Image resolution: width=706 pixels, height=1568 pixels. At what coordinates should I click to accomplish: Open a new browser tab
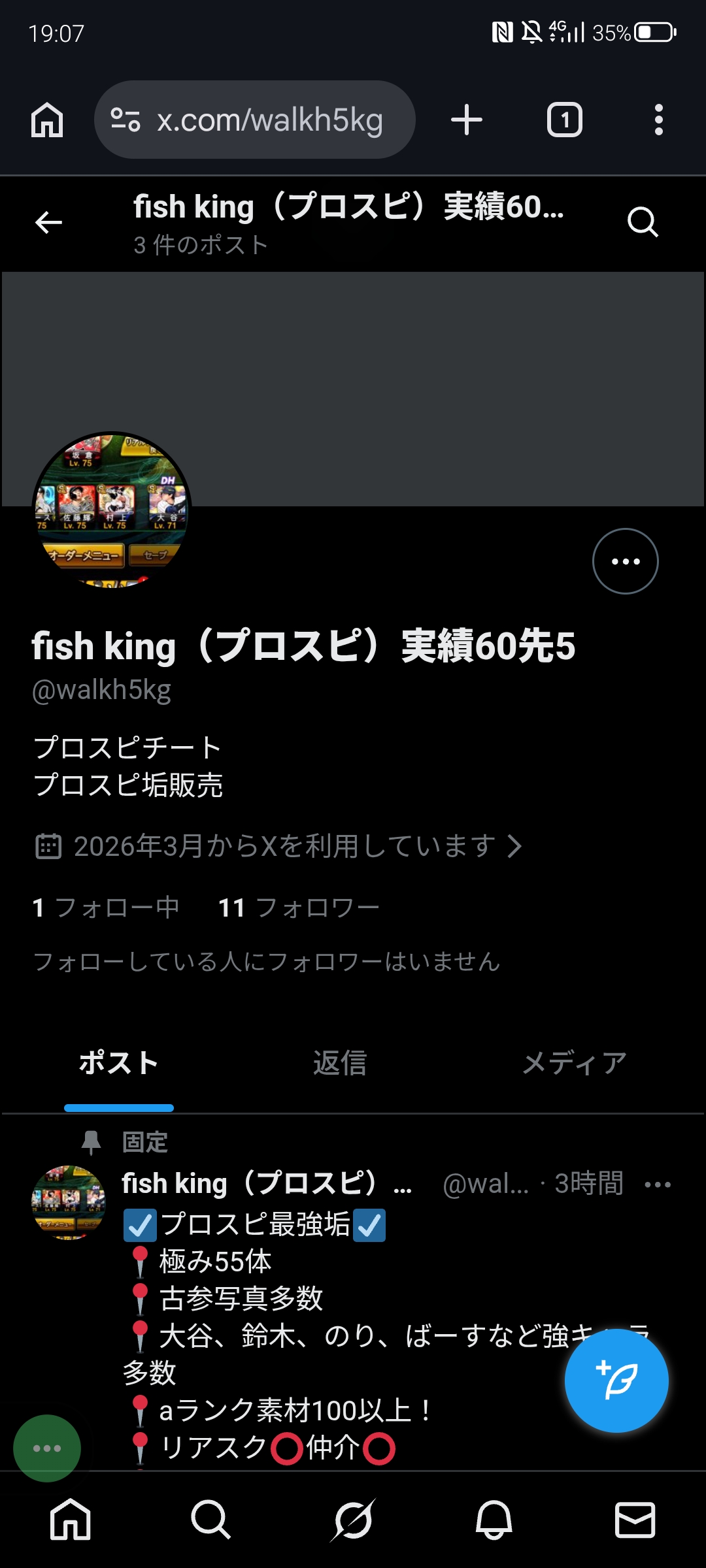[x=467, y=120]
